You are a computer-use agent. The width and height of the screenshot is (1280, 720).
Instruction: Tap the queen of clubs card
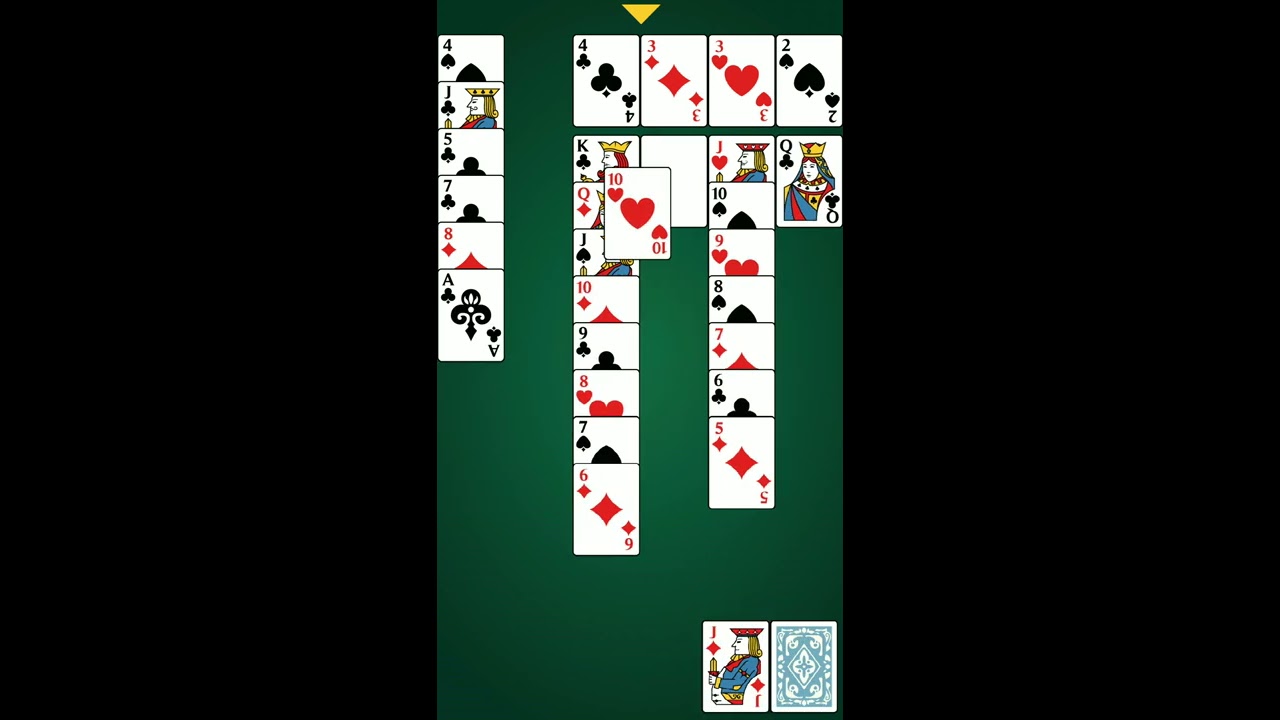809,181
